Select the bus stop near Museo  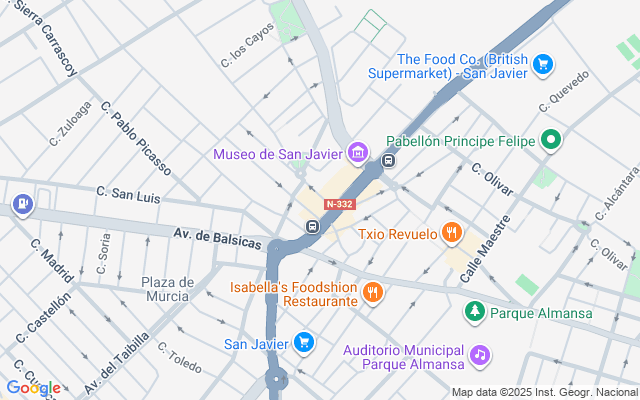click(388, 160)
